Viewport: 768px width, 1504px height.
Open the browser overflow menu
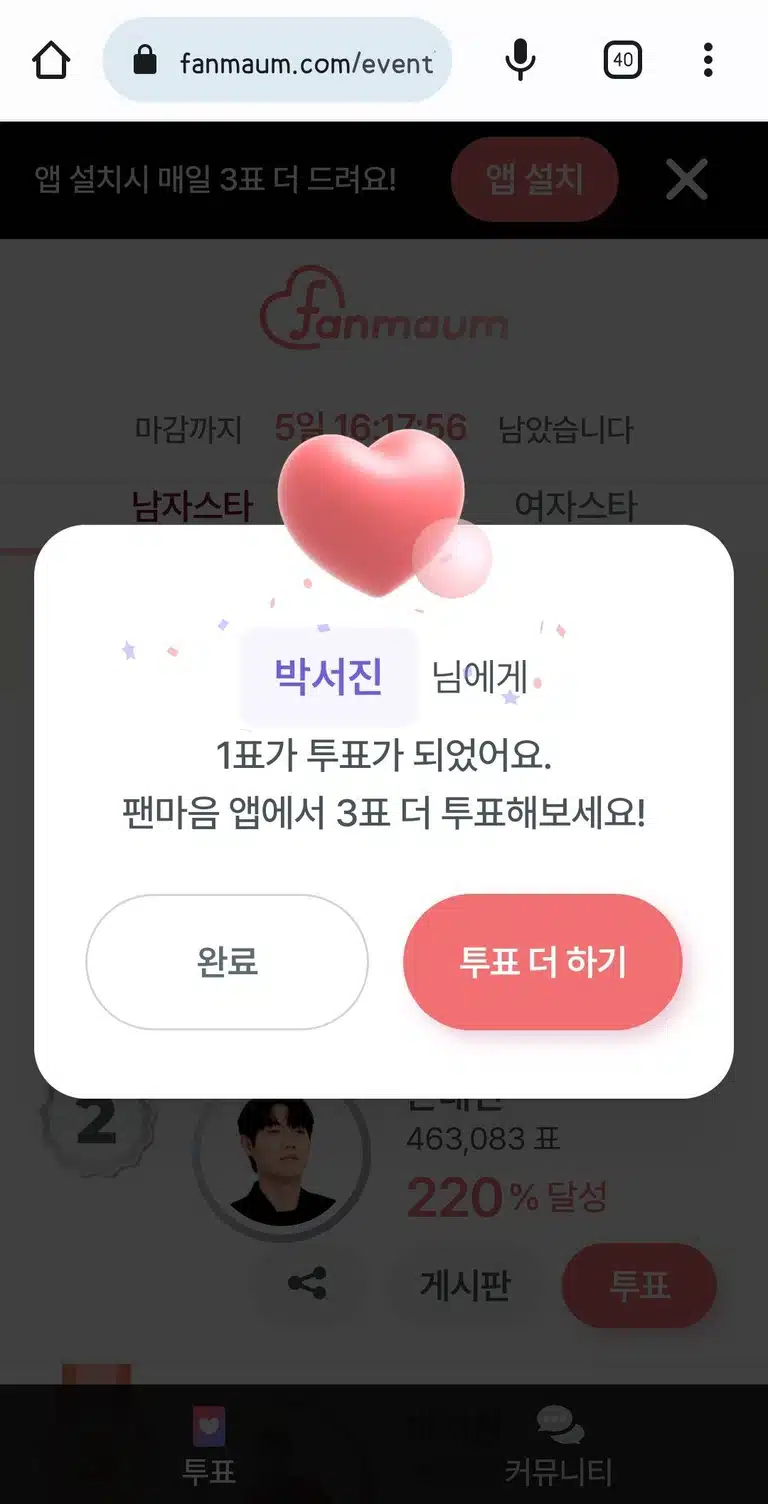tap(708, 61)
